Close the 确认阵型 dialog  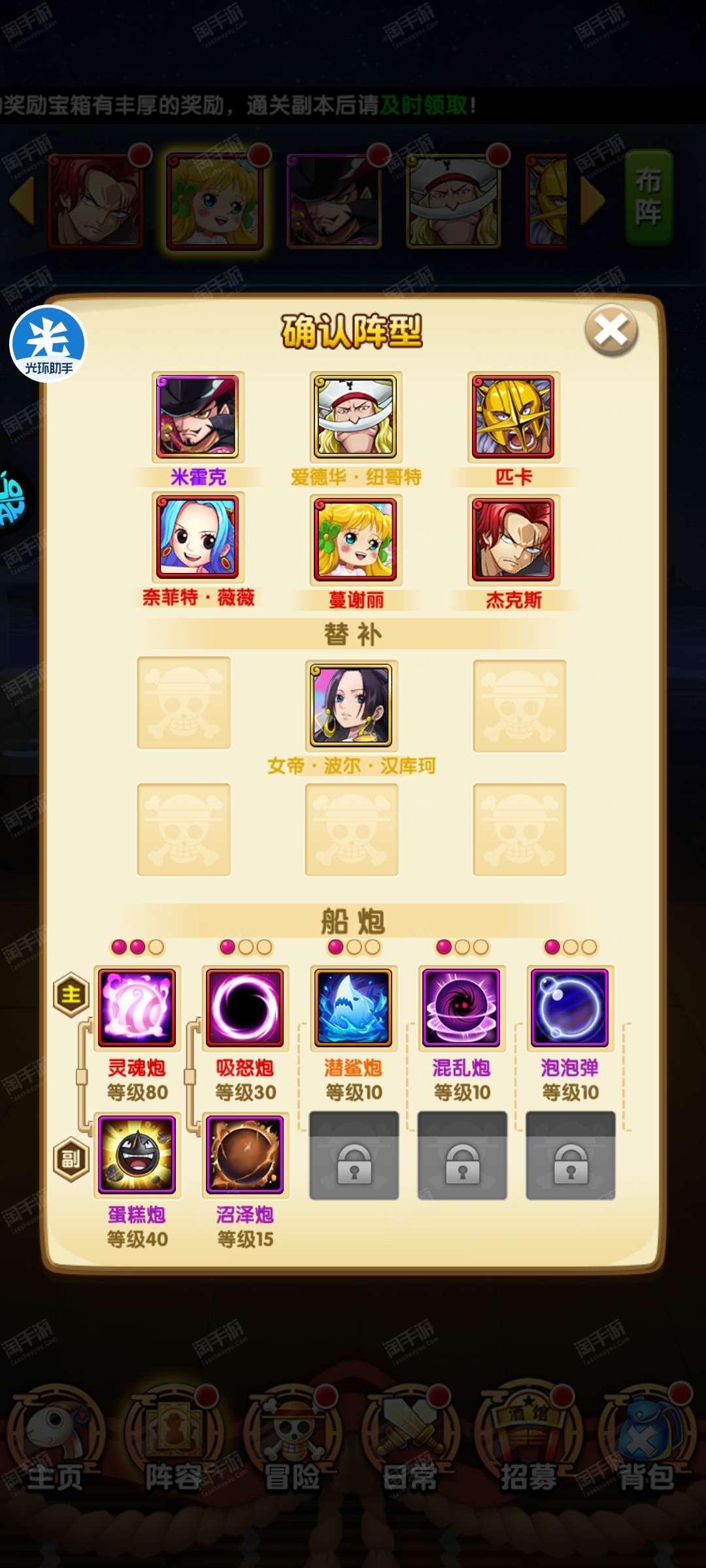(x=611, y=331)
